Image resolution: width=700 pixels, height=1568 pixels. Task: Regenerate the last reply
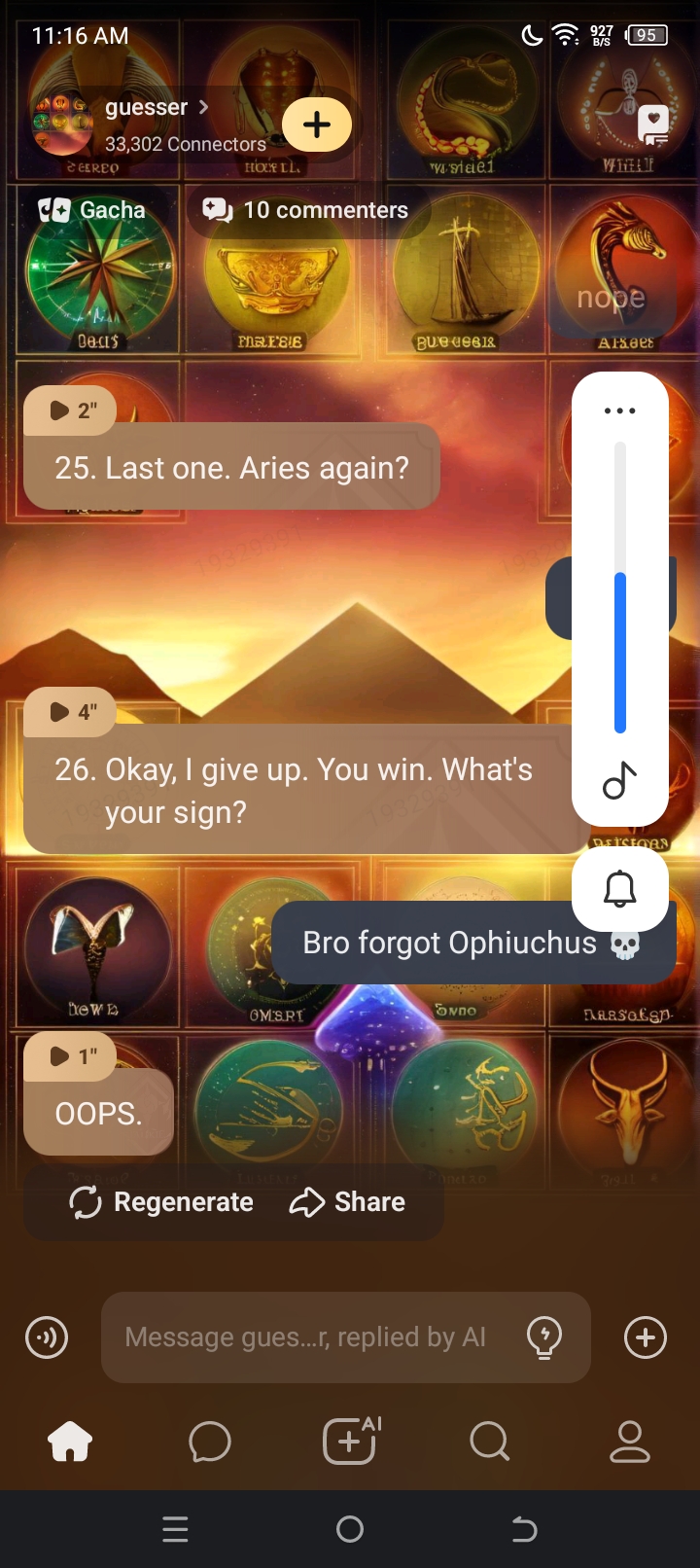tap(161, 1202)
